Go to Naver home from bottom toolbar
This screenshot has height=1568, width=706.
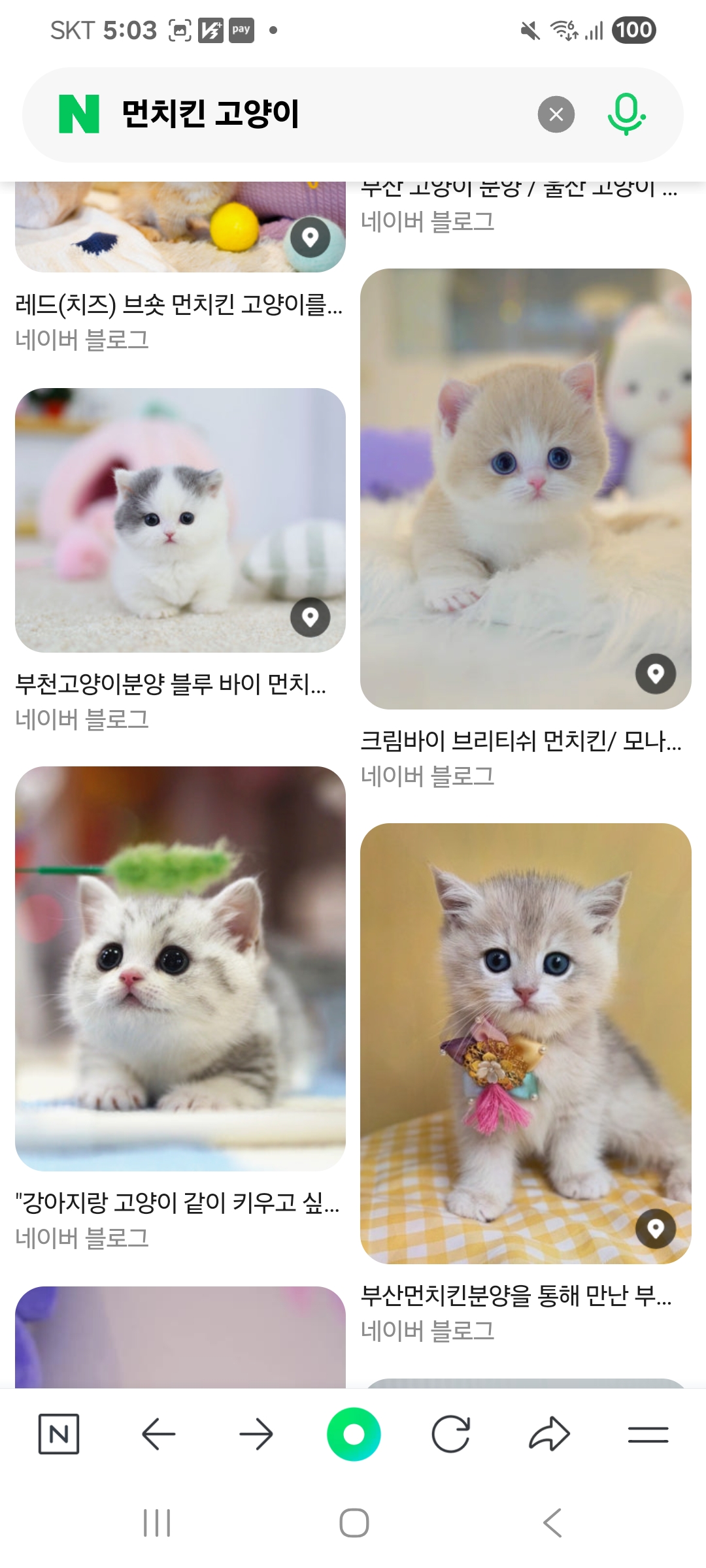click(59, 1434)
